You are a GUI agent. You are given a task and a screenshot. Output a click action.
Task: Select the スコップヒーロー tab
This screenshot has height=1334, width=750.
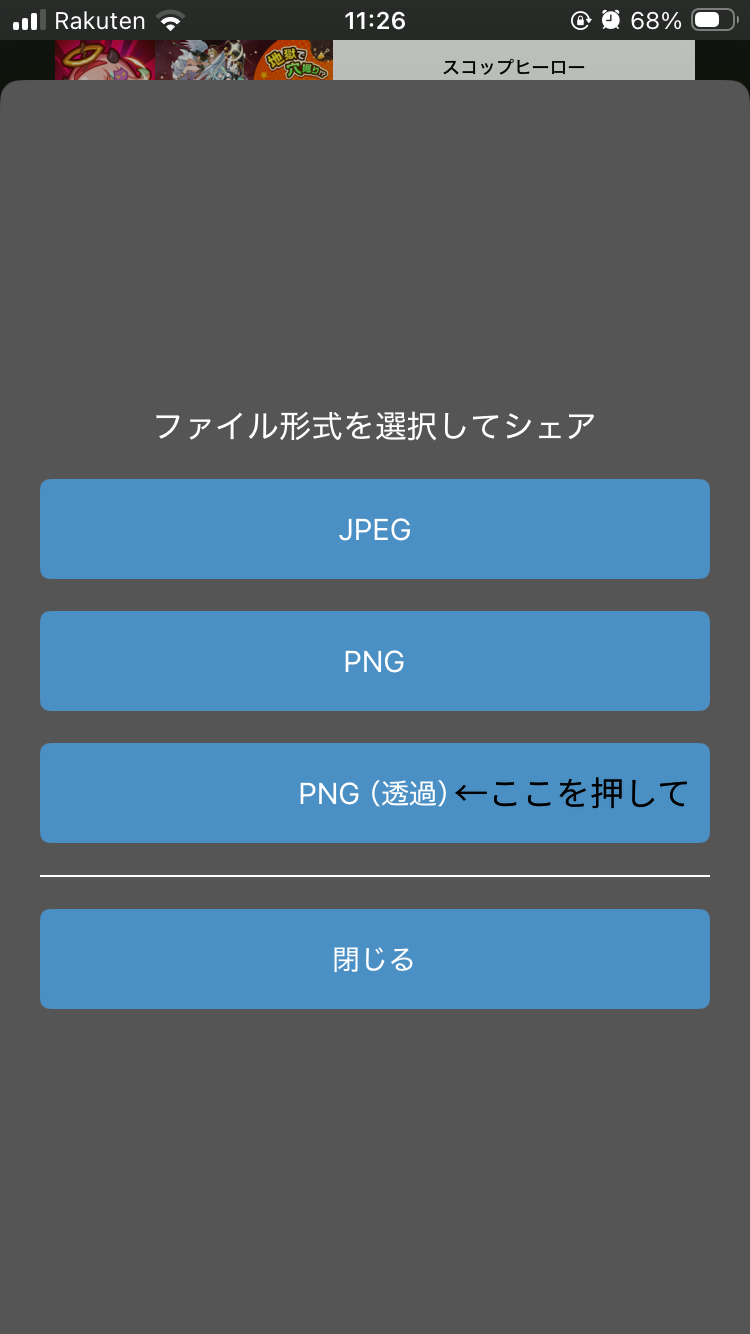515,62
